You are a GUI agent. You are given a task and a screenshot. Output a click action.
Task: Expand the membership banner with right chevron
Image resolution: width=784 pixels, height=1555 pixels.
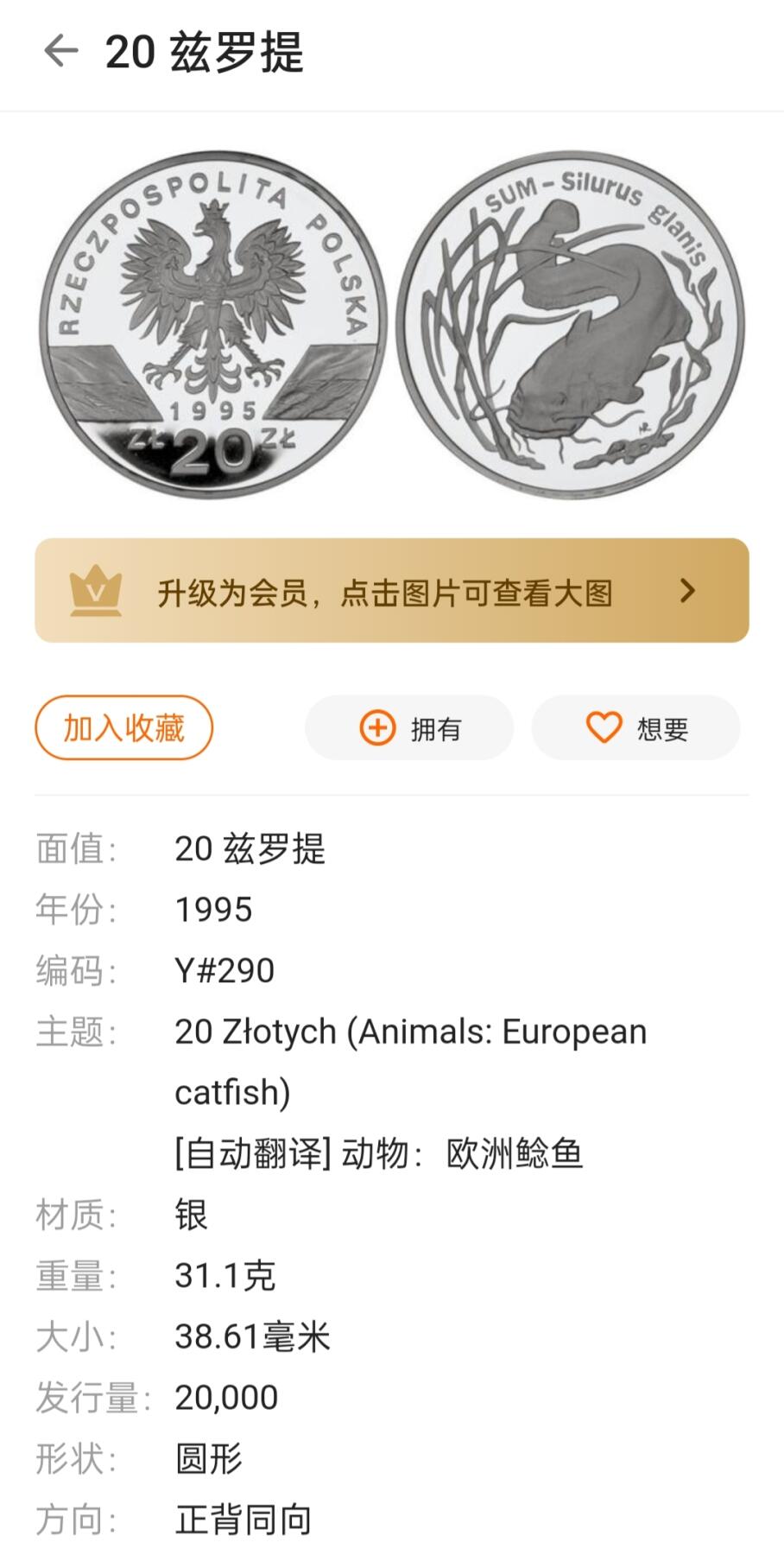point(688,592)
